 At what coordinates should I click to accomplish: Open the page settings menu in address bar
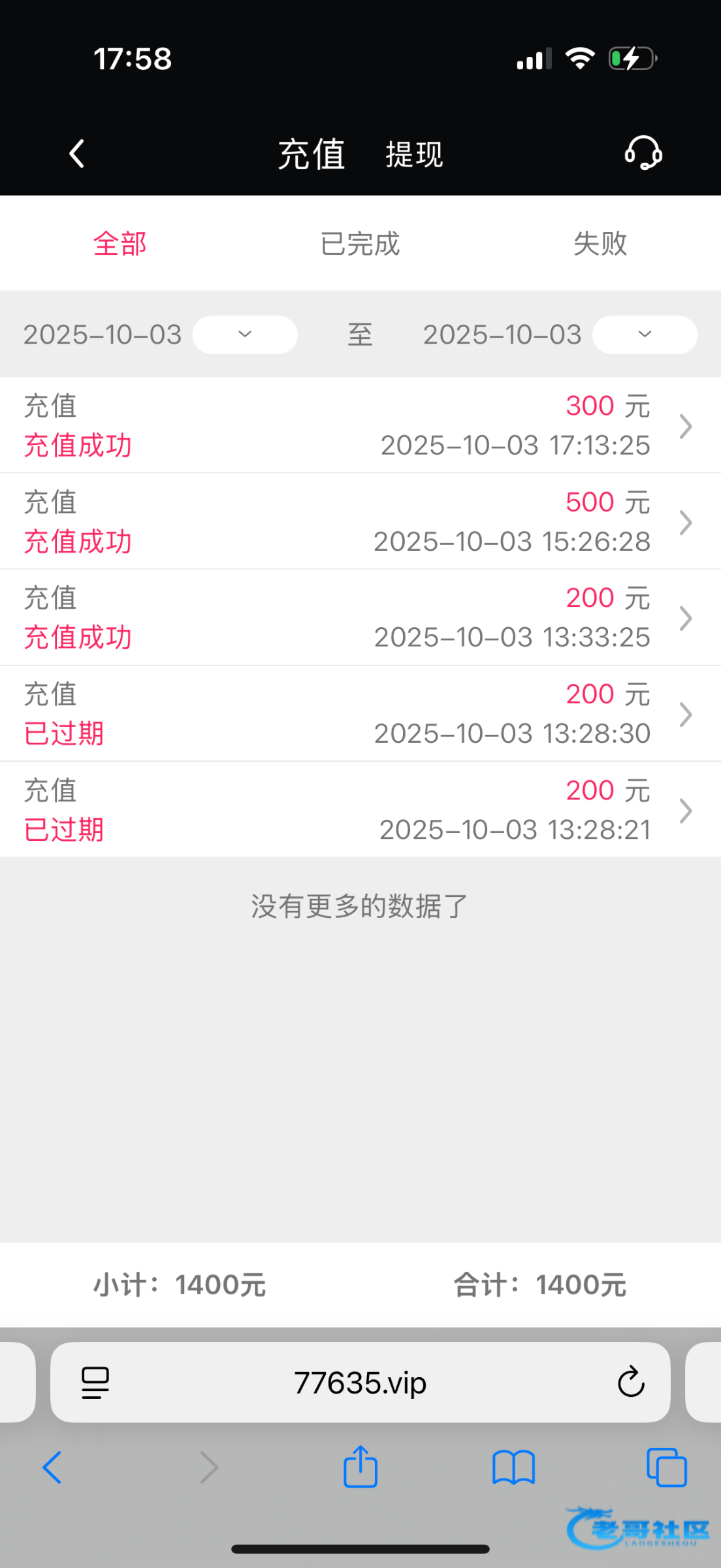pos(95,1382)
